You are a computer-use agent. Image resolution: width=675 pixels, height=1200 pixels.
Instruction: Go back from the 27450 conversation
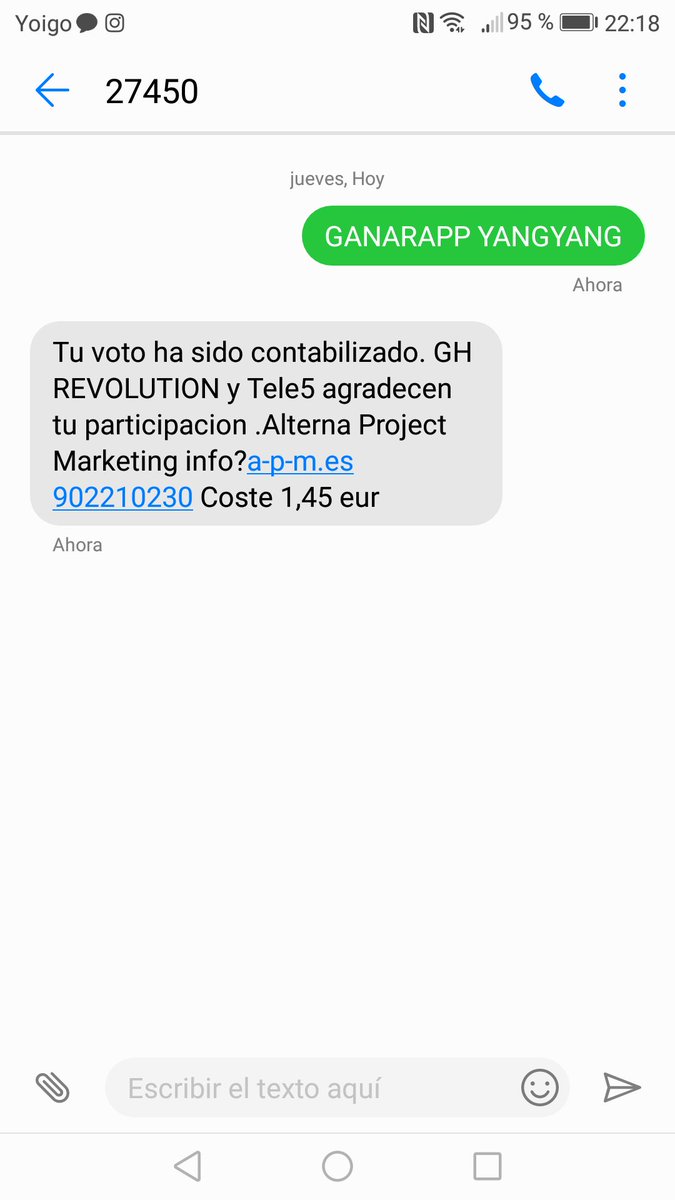point(52,91)
